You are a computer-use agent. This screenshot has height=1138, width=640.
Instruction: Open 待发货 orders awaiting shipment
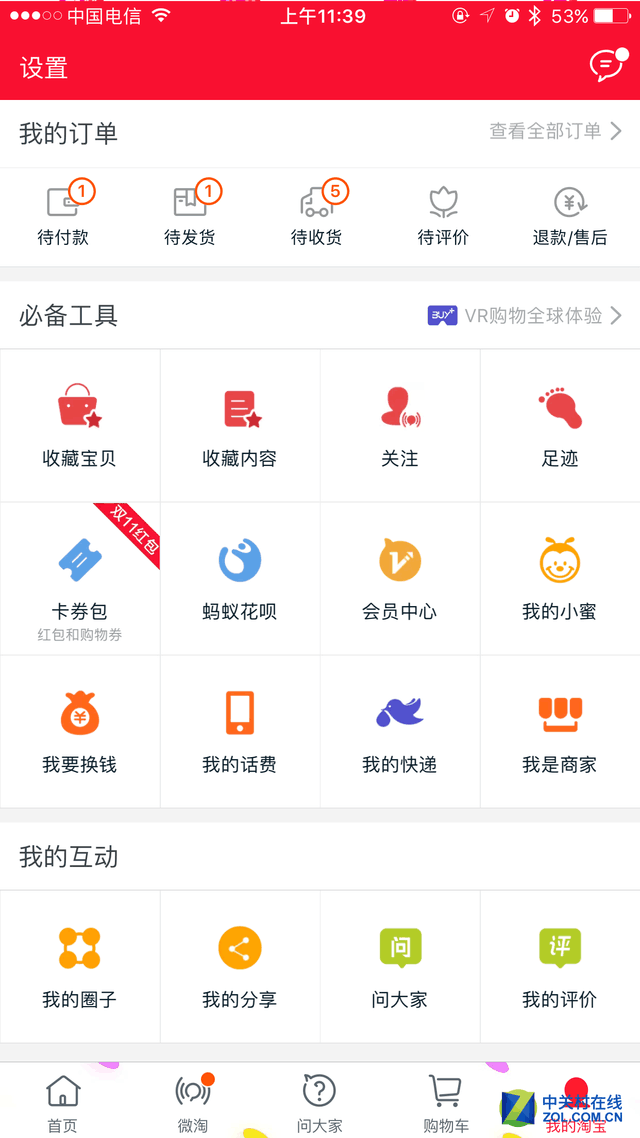pyautogui.click(x=190, y=214)
